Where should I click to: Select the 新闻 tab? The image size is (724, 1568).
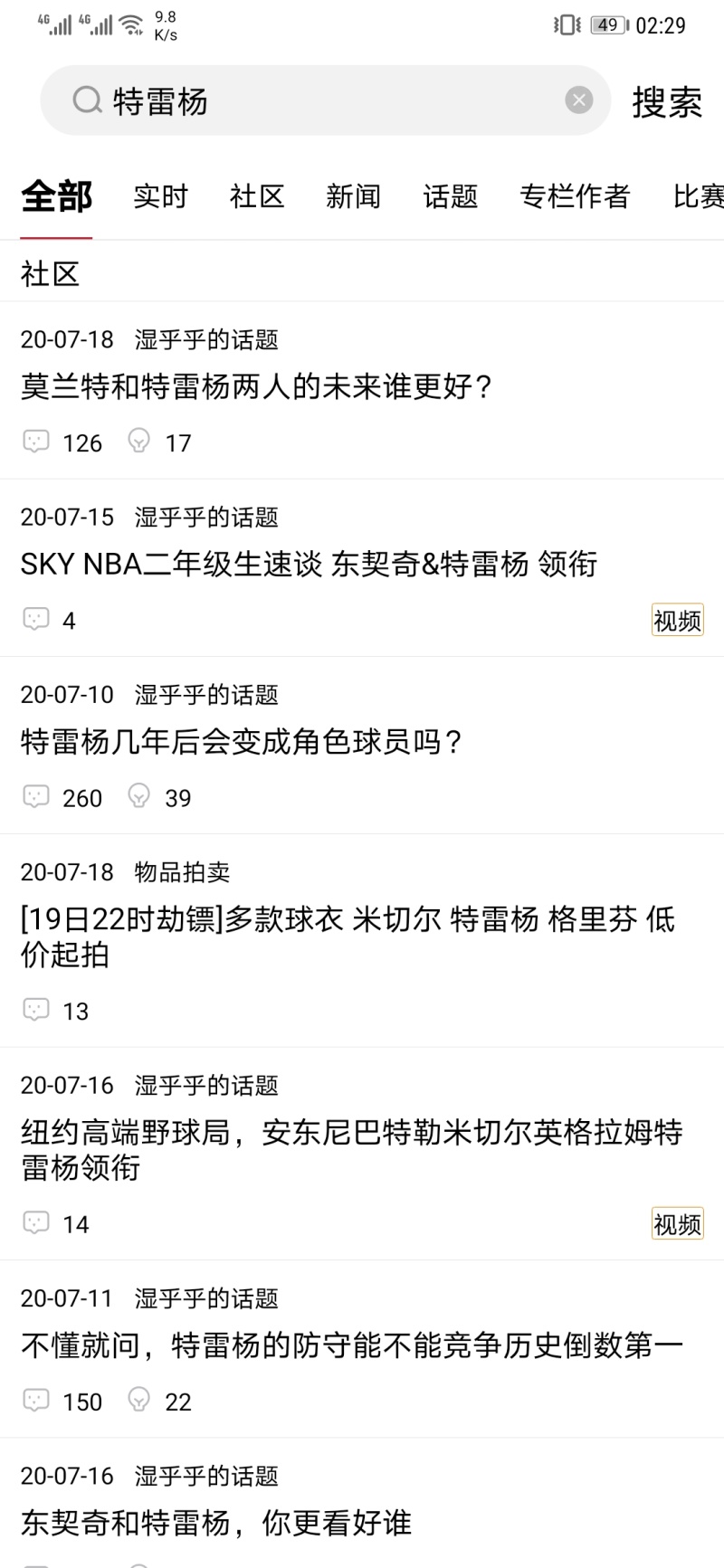coord(354,197)
